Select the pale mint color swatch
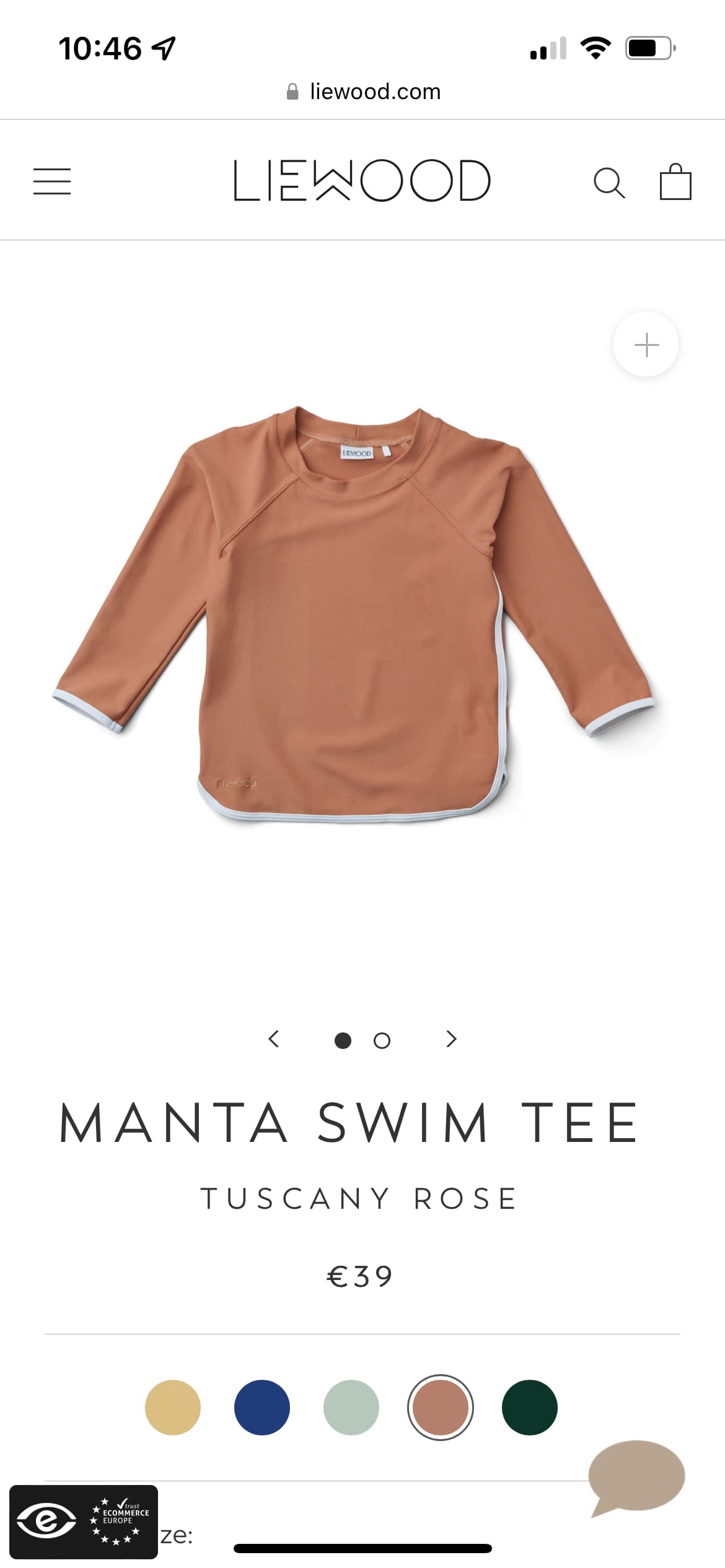The image size is (725, 1568). pyautogui.click(x=351, y=1407)
